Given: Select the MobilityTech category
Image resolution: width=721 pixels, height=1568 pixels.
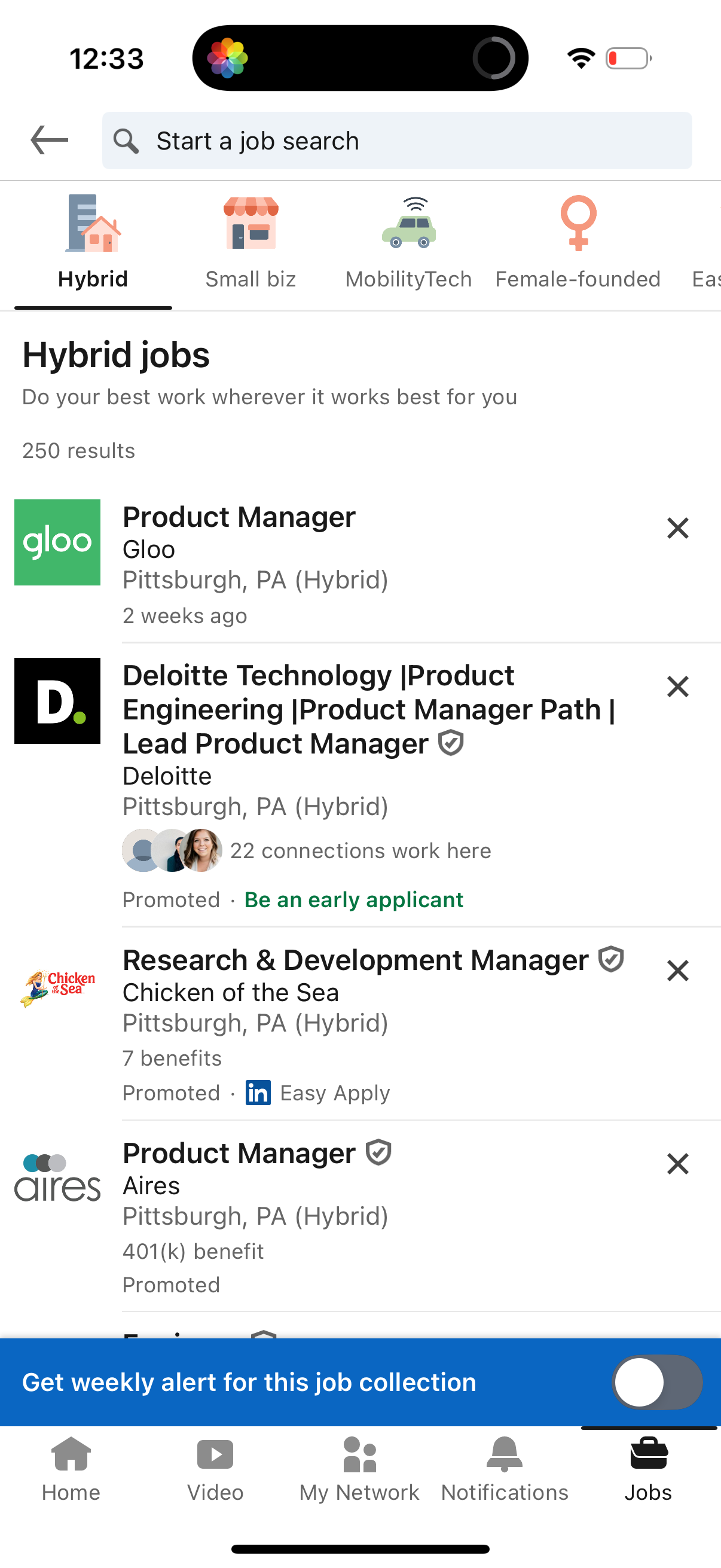Looking at the screenshot, I should 408,243.
